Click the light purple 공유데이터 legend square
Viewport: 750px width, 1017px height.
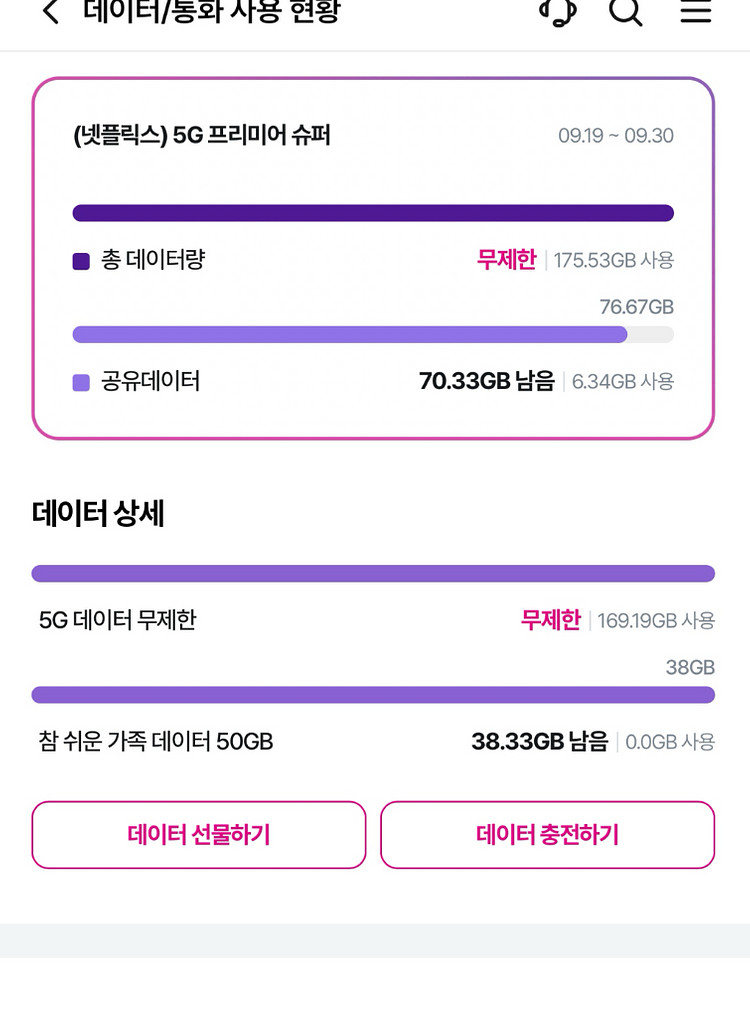82,381
